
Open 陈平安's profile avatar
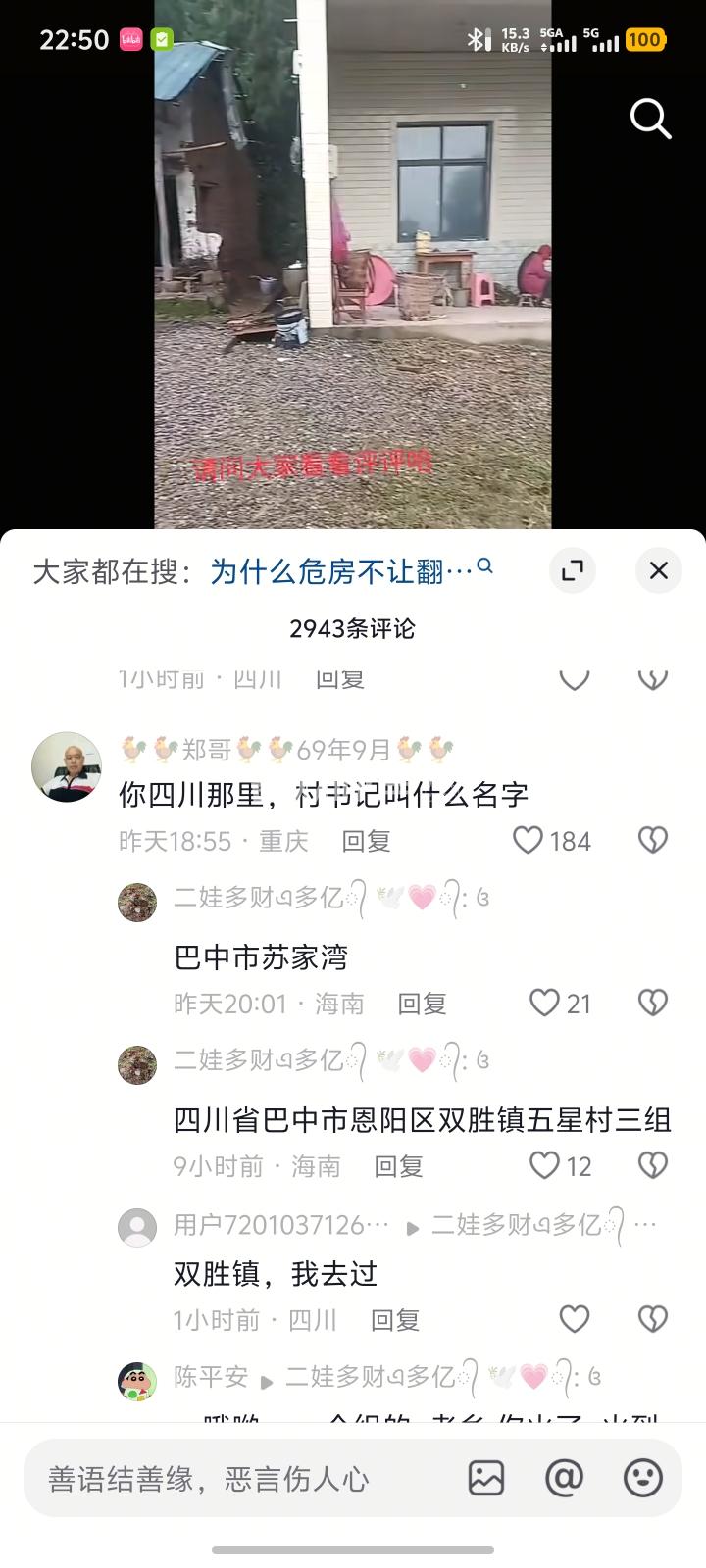[137, 1380]
